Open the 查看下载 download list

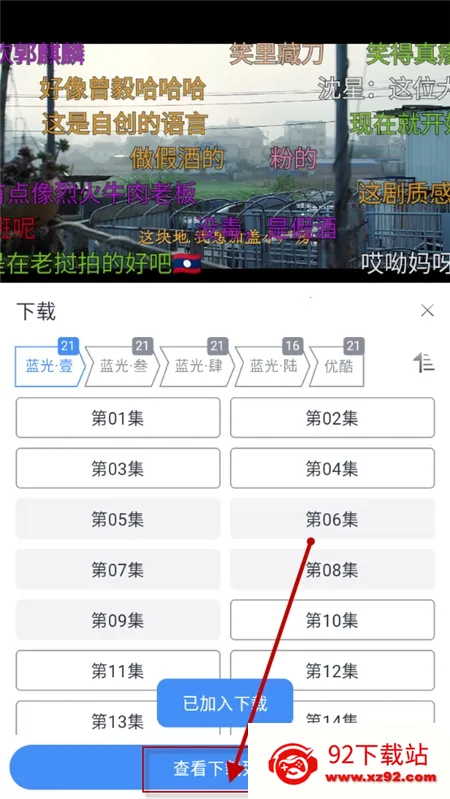(195, 769)
